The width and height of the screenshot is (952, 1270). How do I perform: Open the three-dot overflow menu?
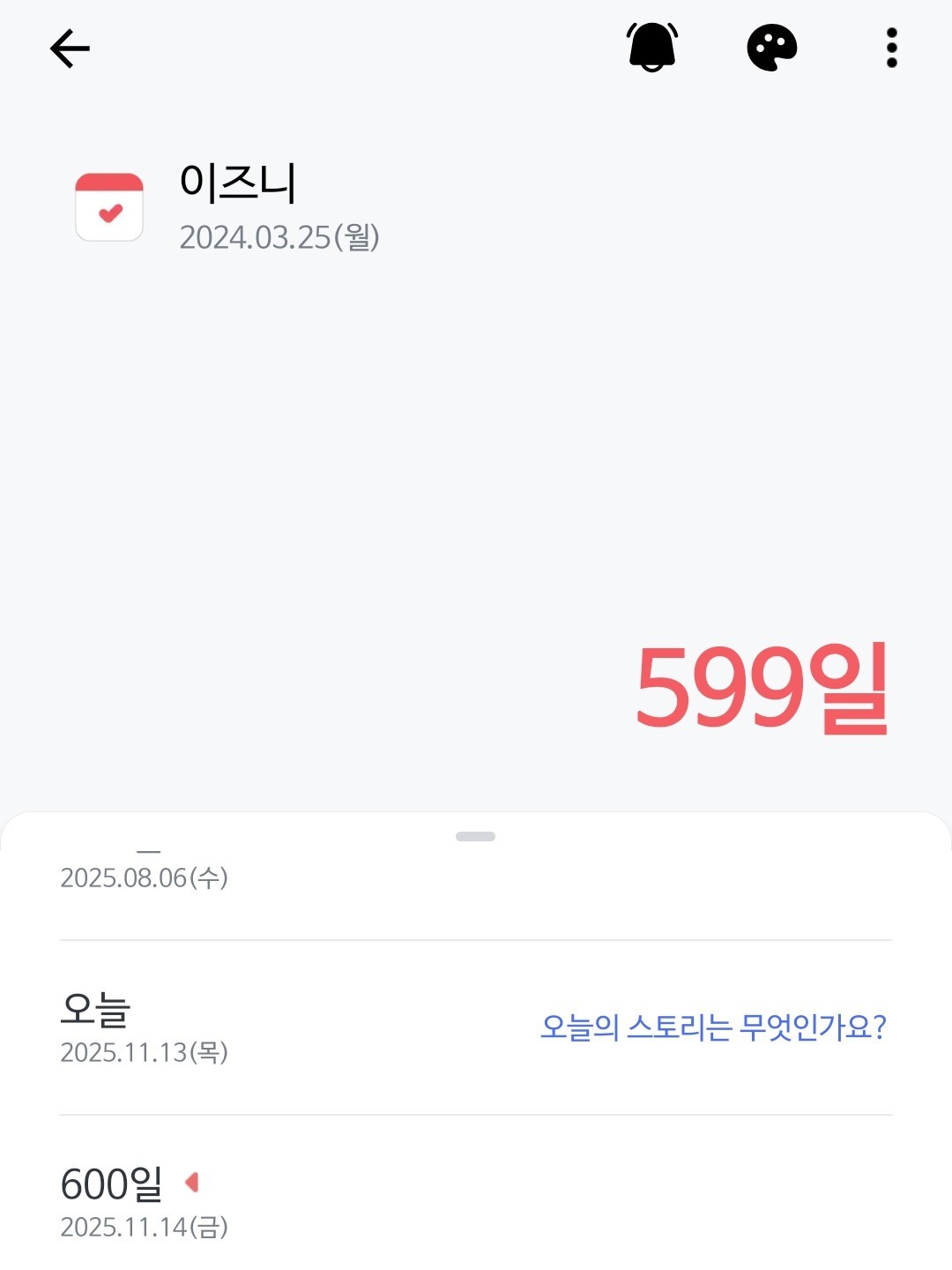pos(892,48)
